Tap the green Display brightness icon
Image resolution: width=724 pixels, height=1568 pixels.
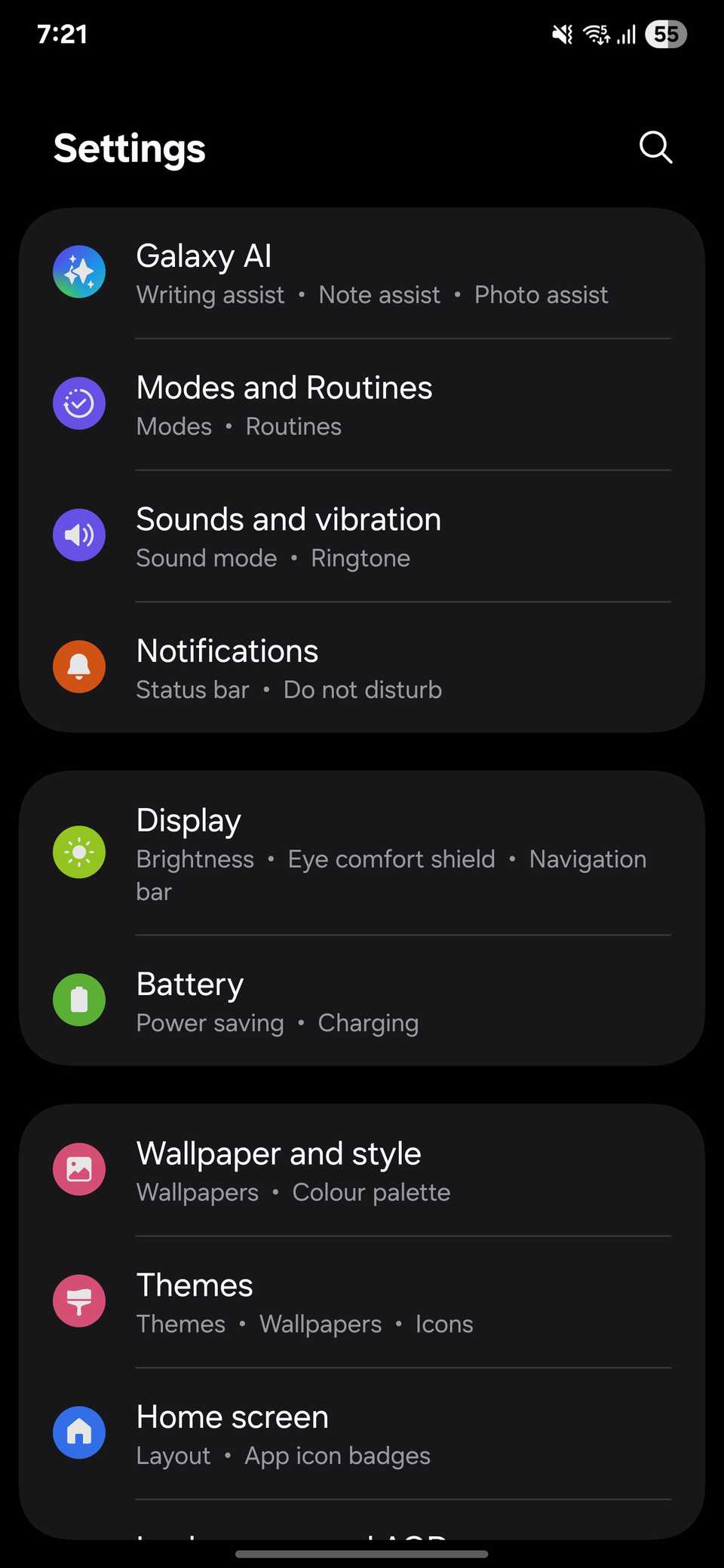(x=78, y=853)
